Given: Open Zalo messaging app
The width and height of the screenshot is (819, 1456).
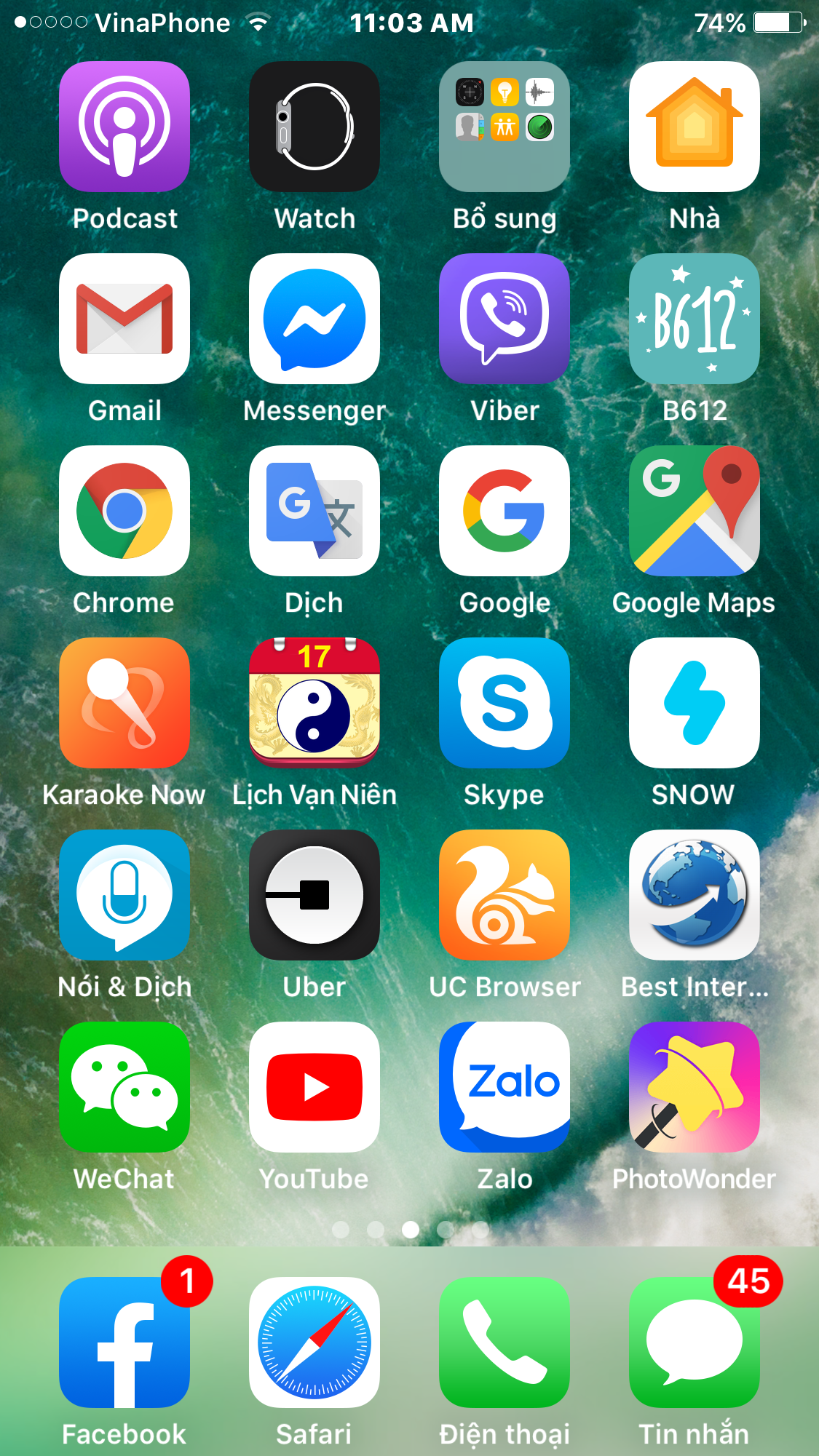Looking at the screenshot, I should [x=505, y=1087].
